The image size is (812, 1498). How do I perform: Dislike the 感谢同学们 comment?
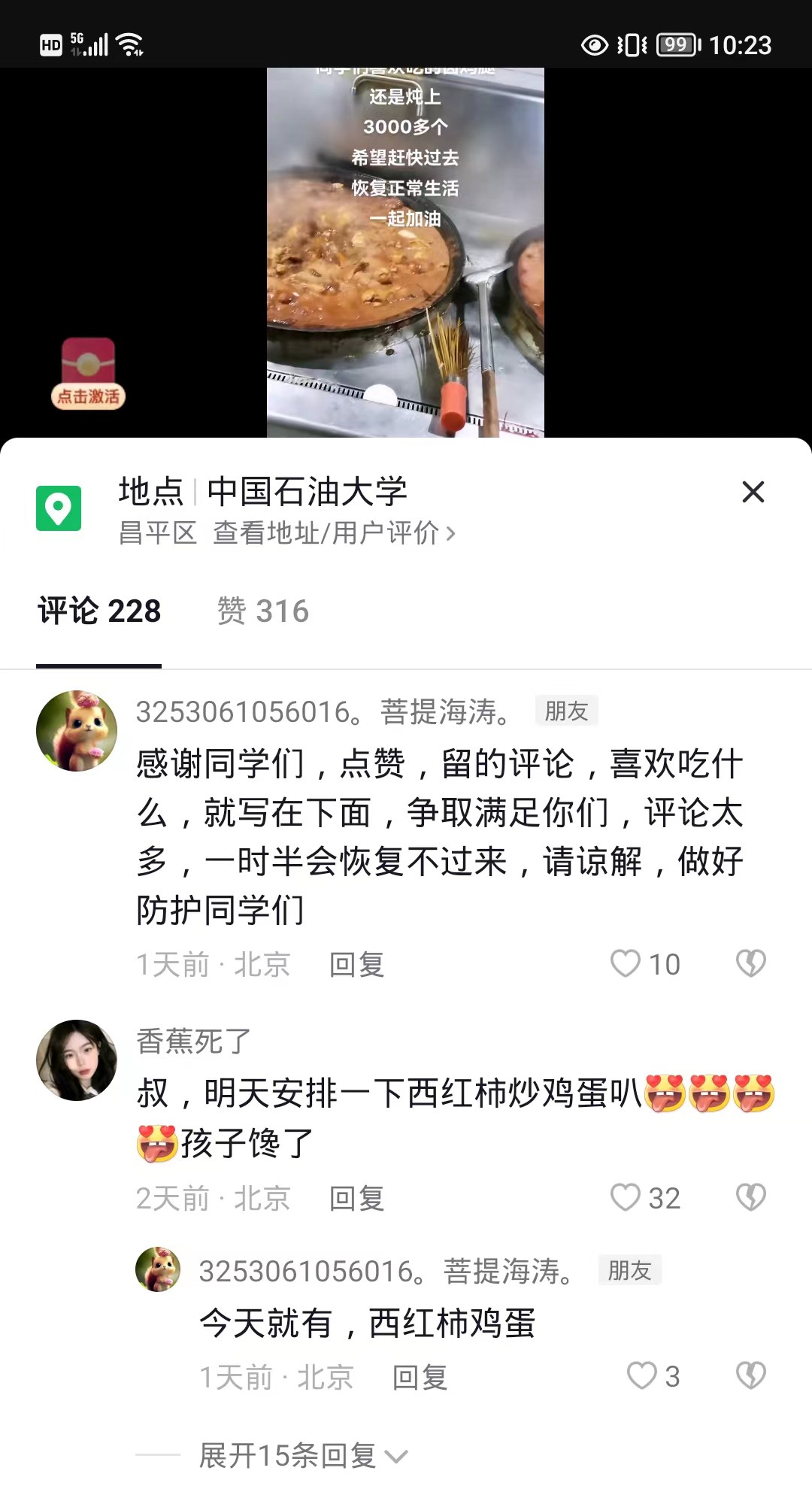(750, 963)
